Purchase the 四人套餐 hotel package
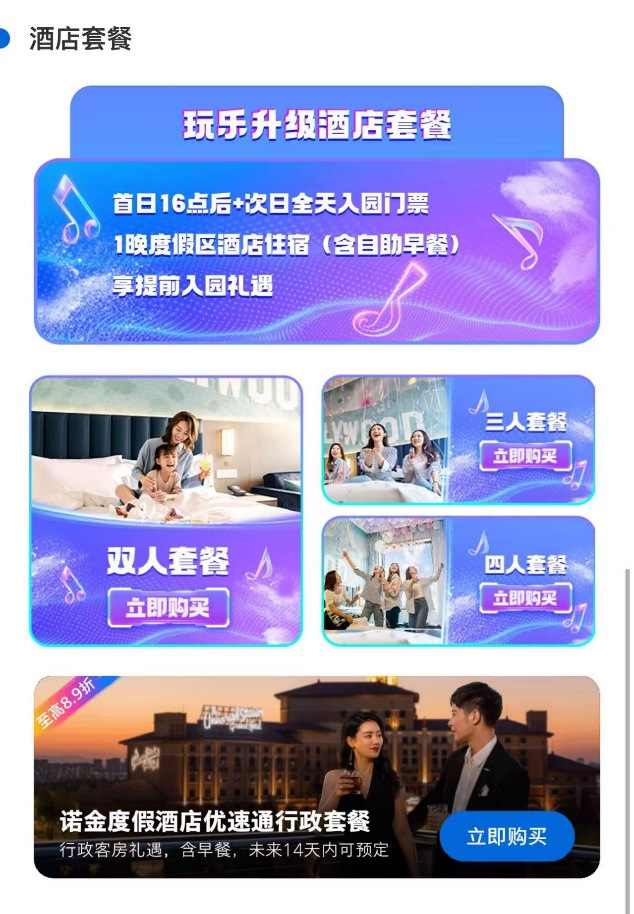The height and width of the screenshot is (914, 634). pyautogui.click(x=525, y=598)
